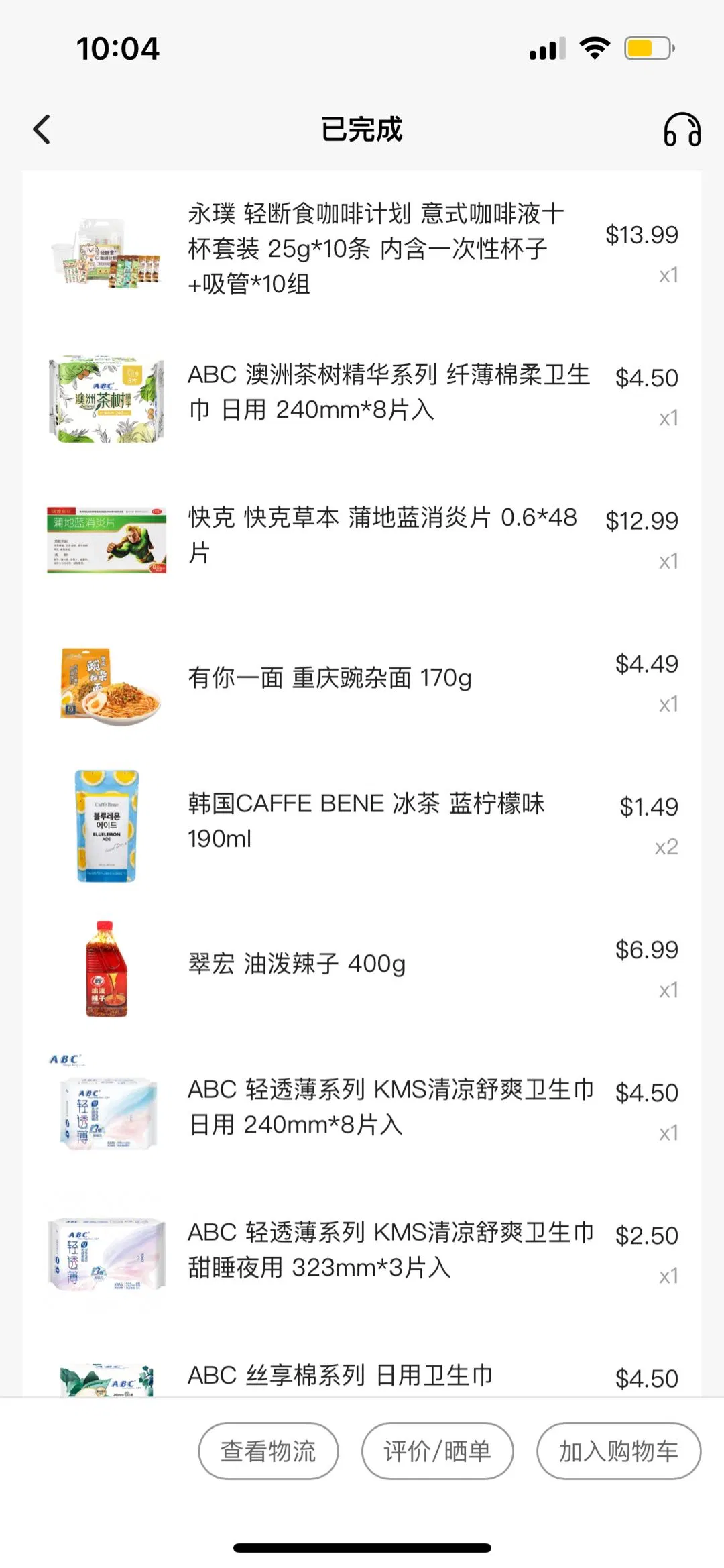The height and width of the screenshot is (1568, 724).
Task: Open 评价/晒单 to review the order
Action: pos(437,1451)
